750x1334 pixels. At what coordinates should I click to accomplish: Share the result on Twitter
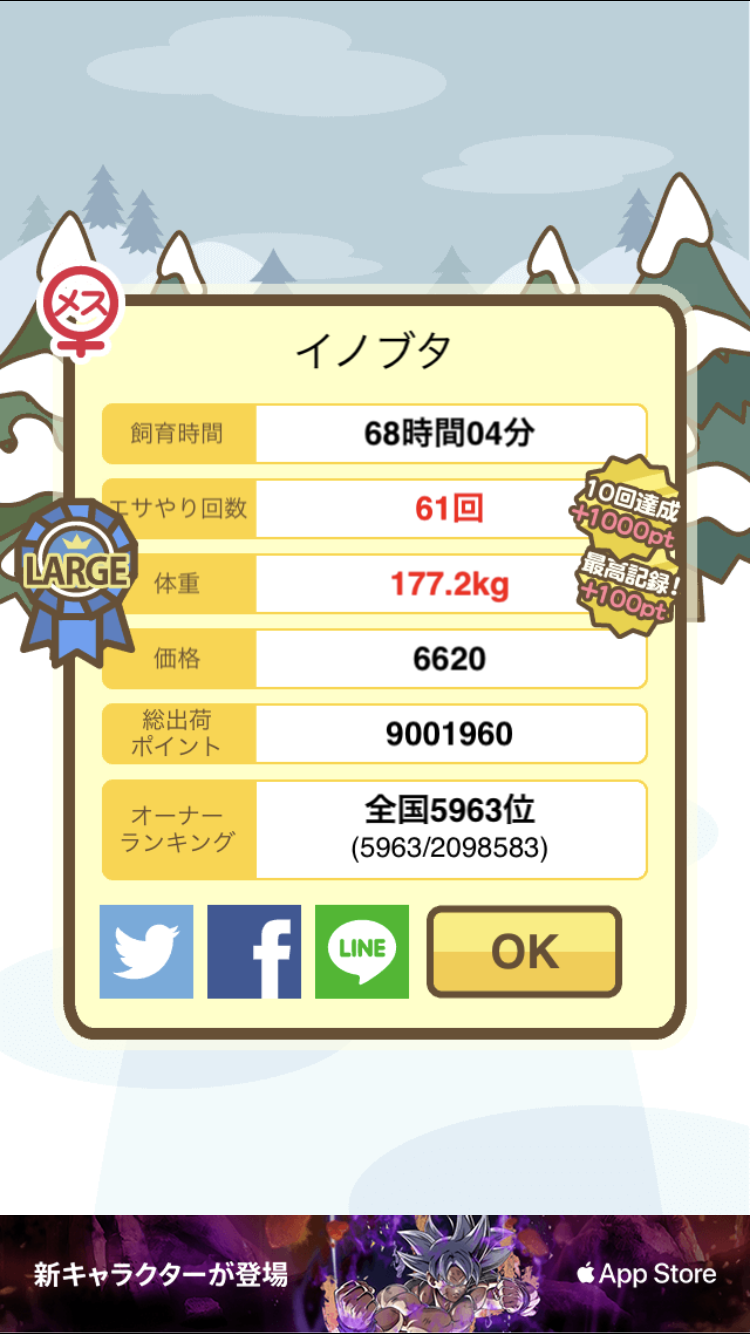click(x=146, y=952)
